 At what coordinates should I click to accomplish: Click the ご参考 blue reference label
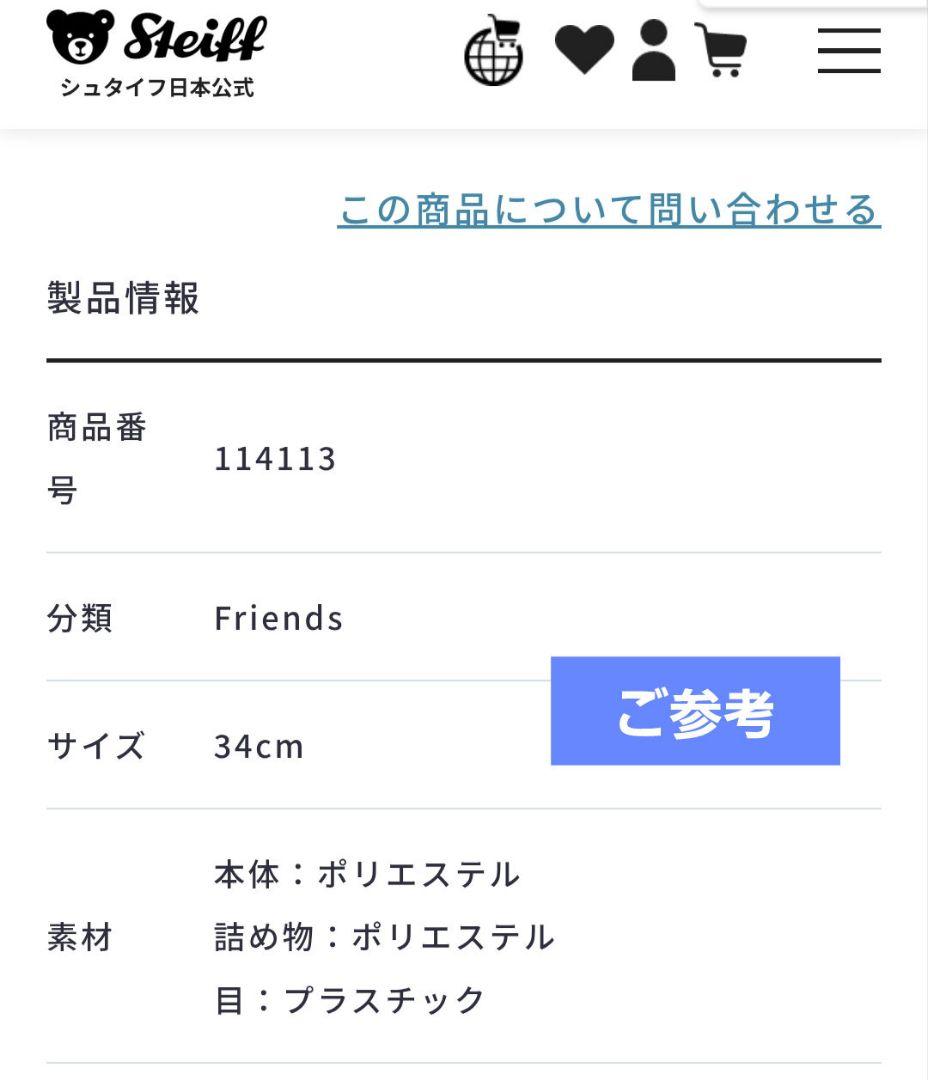[694, 710]
